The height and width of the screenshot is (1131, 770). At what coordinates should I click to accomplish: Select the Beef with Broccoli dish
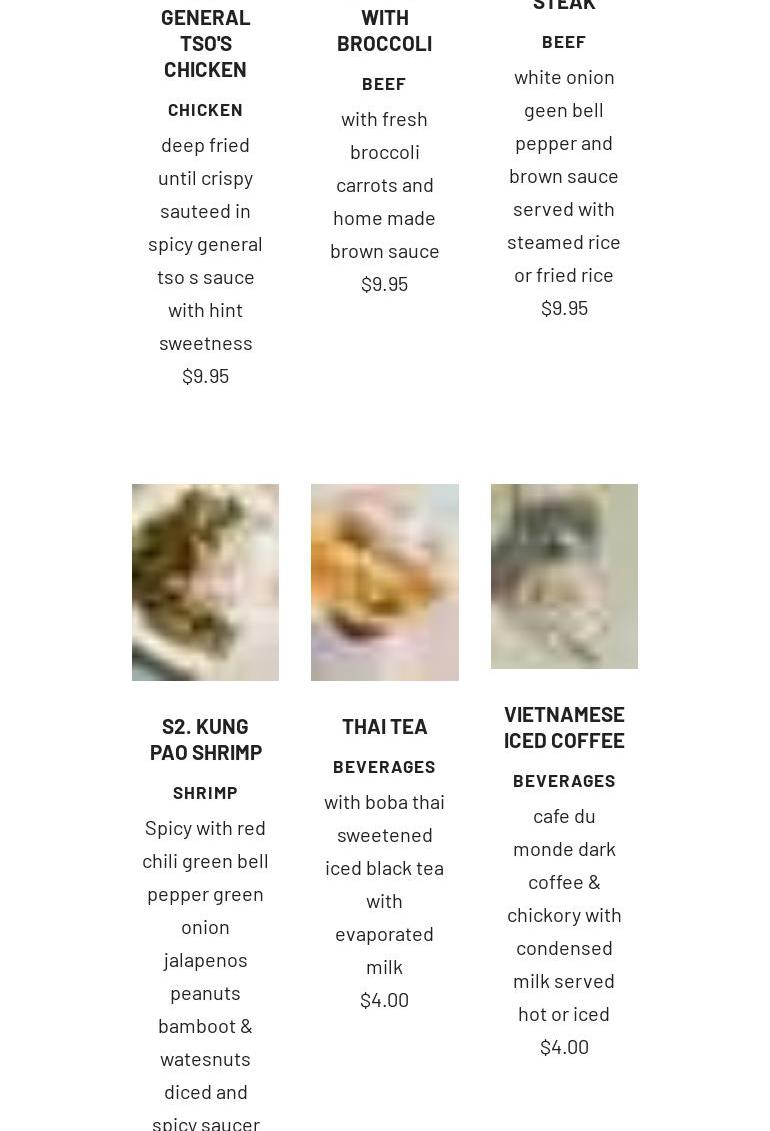click(x=384, y=30)
